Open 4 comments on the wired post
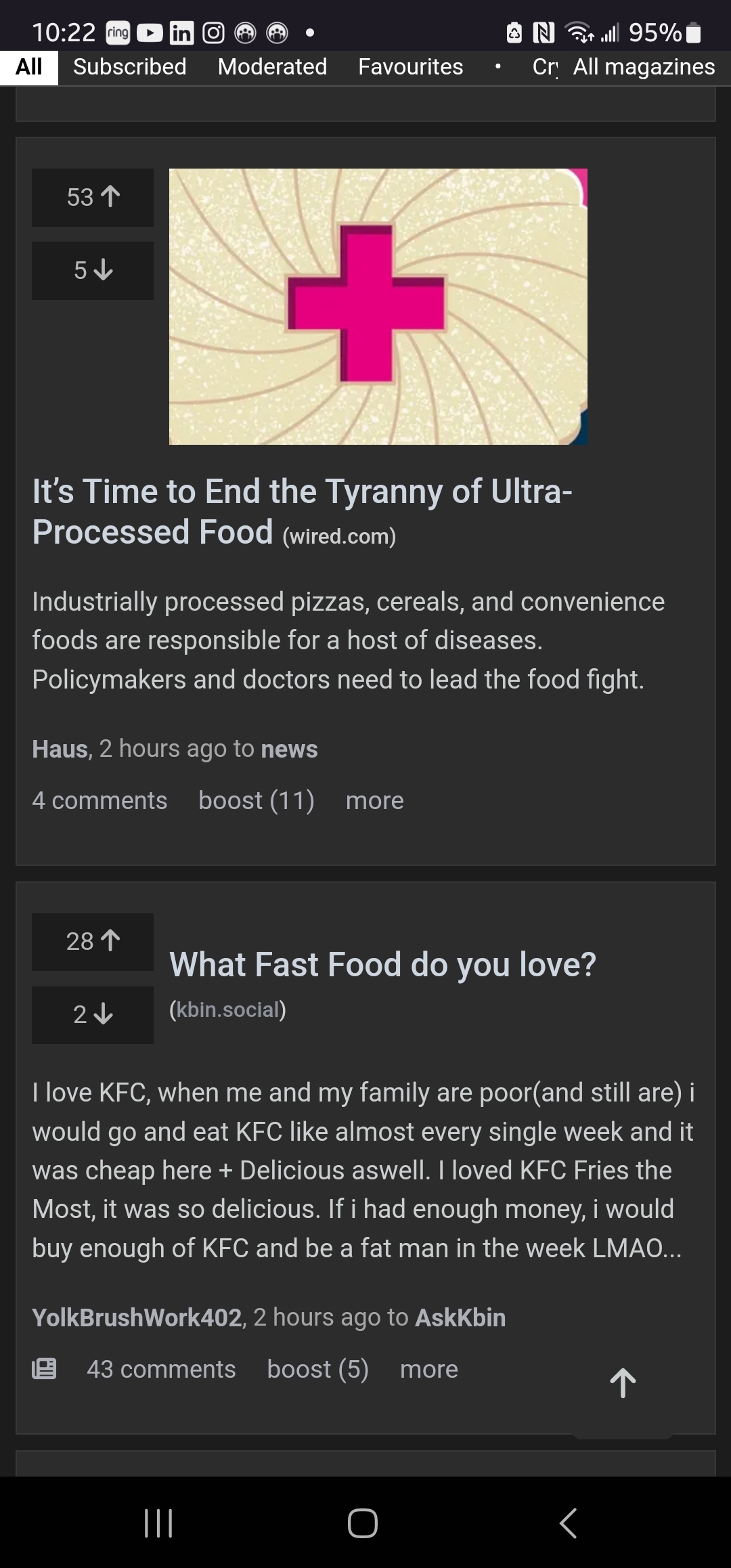The image size is (731, 1568). coord(99,800)
